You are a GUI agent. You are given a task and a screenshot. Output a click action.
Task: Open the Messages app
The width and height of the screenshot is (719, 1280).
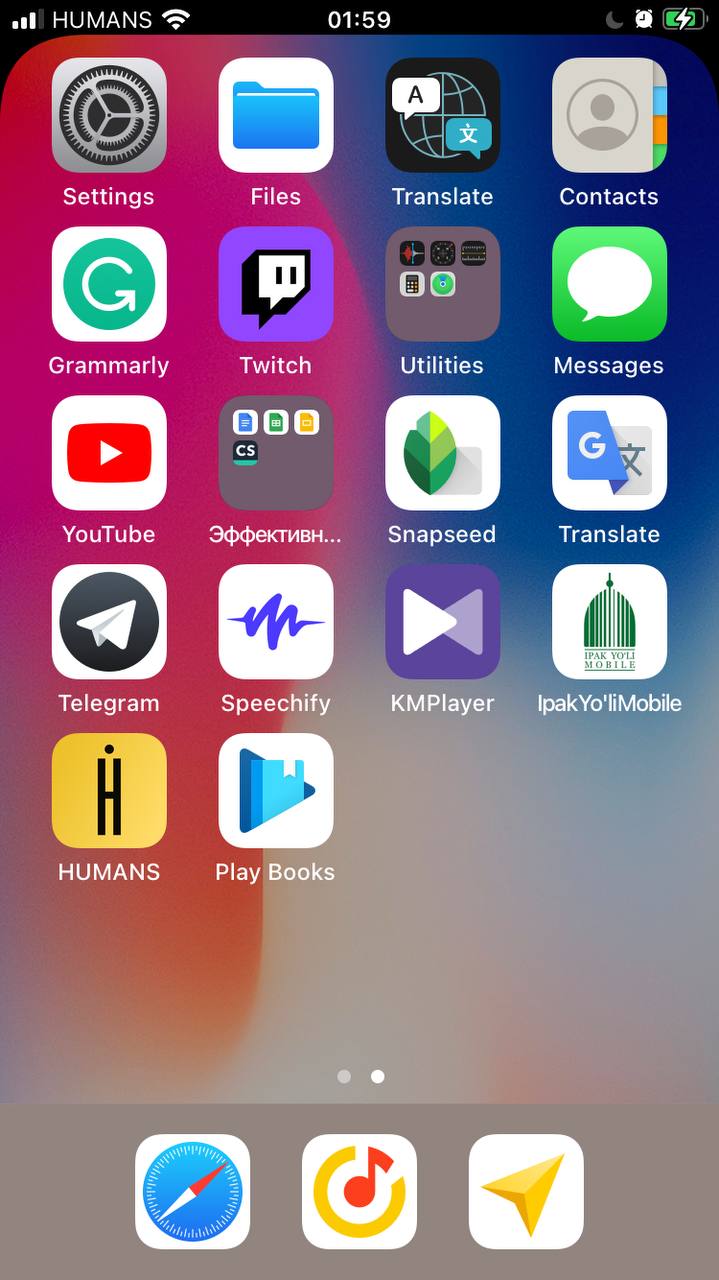click(x=609, y=284)
